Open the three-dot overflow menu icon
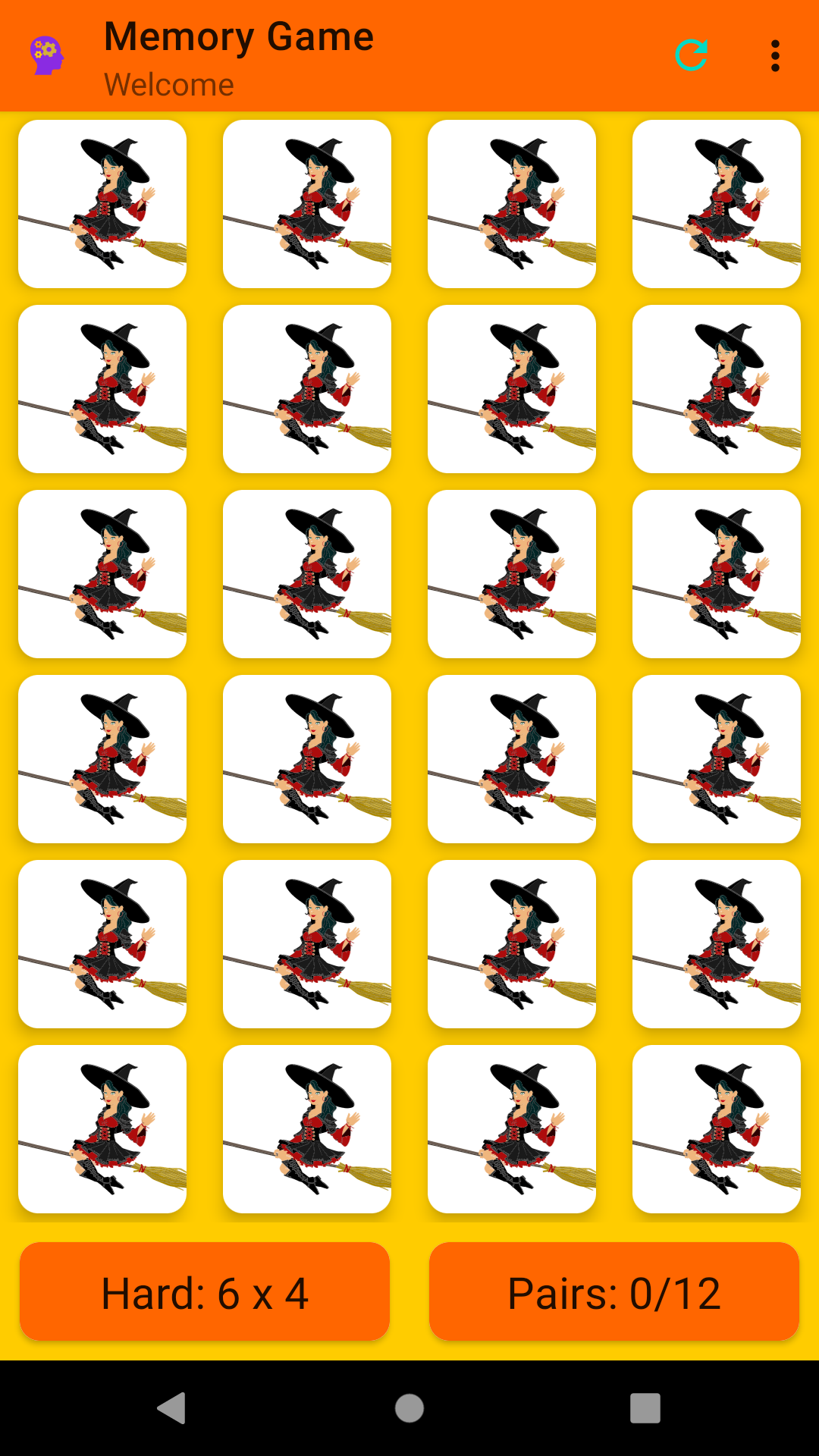Image resolution: width=819 pixels, height=1456 pixels. (776, 54)
